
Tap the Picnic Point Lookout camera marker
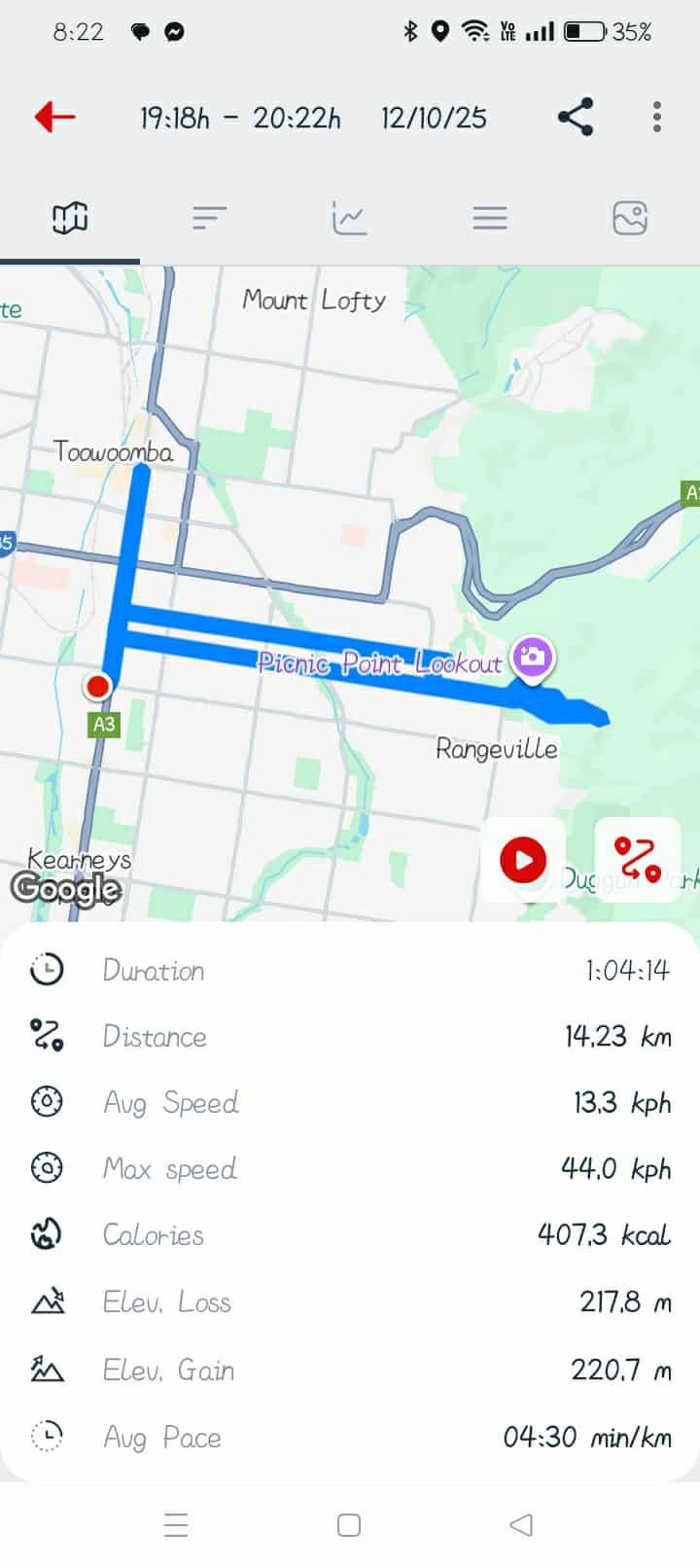tap(532, 657)
